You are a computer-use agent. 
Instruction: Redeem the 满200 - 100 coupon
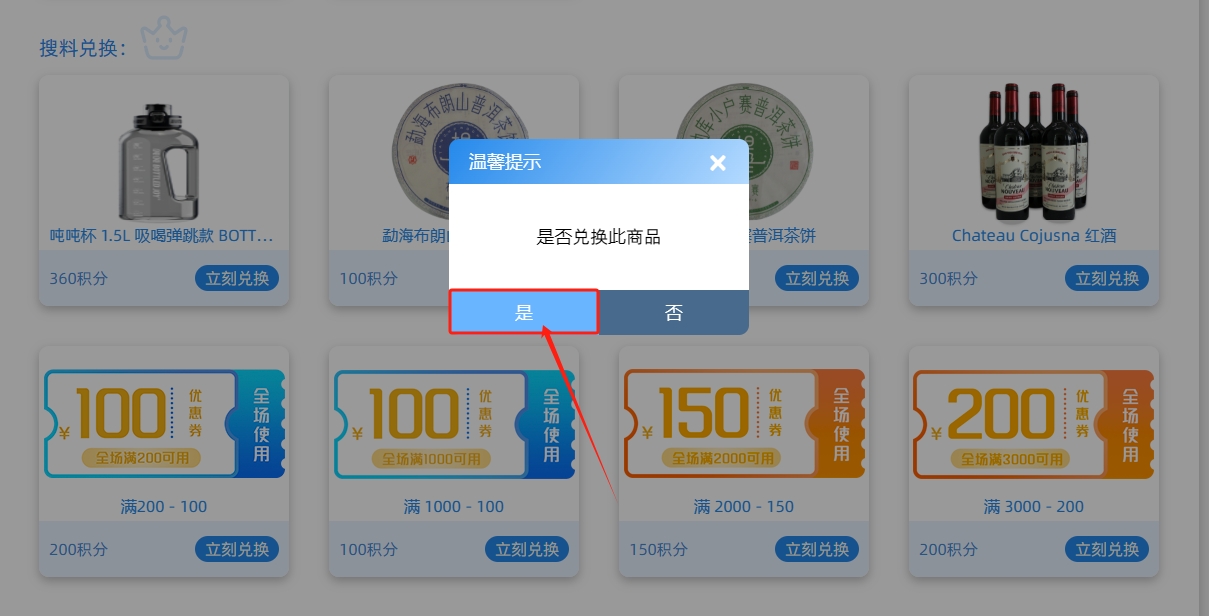tap(237, 549)
